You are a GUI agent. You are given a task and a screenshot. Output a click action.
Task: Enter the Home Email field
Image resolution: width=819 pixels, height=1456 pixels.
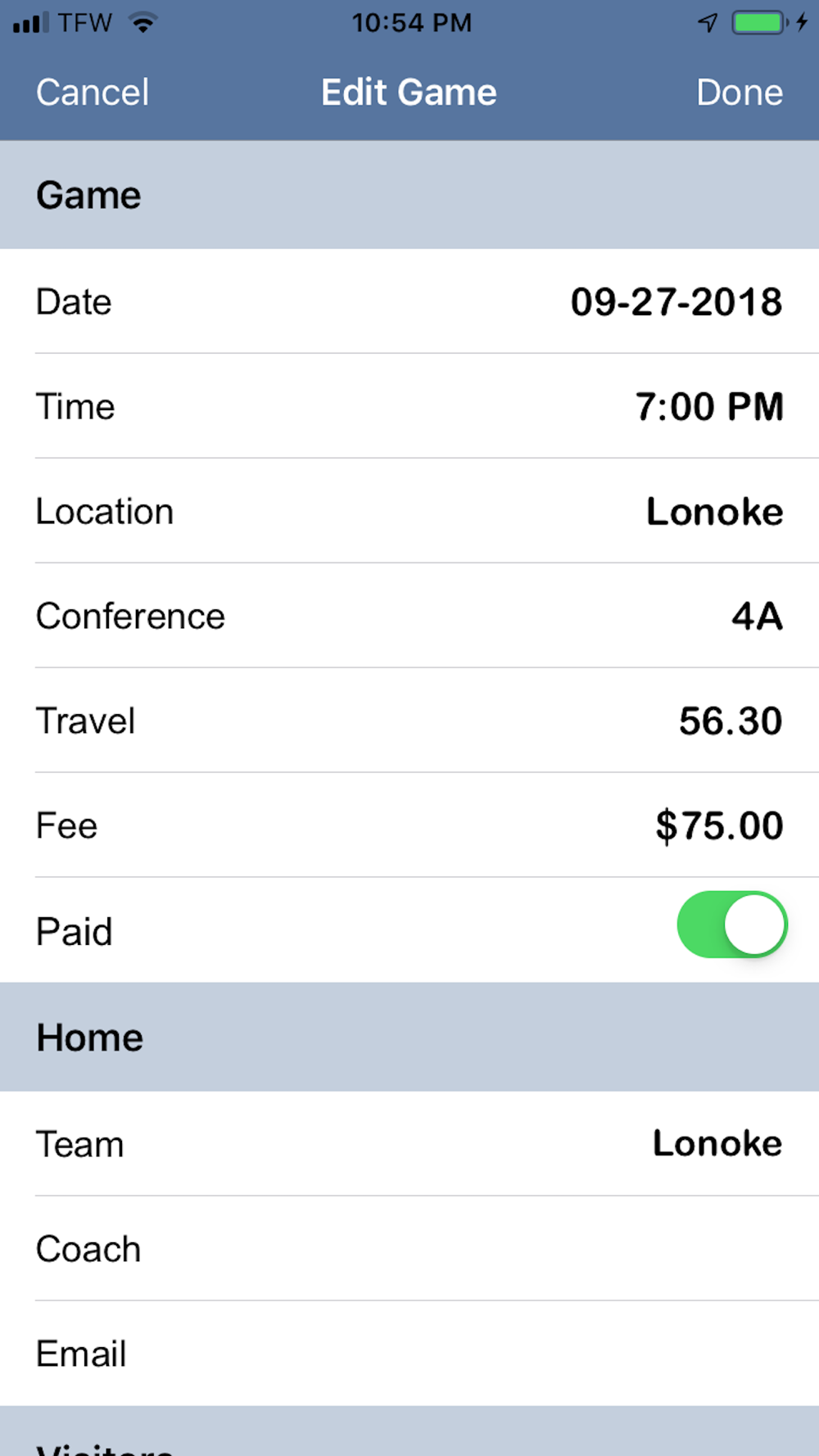[409, 1354]
